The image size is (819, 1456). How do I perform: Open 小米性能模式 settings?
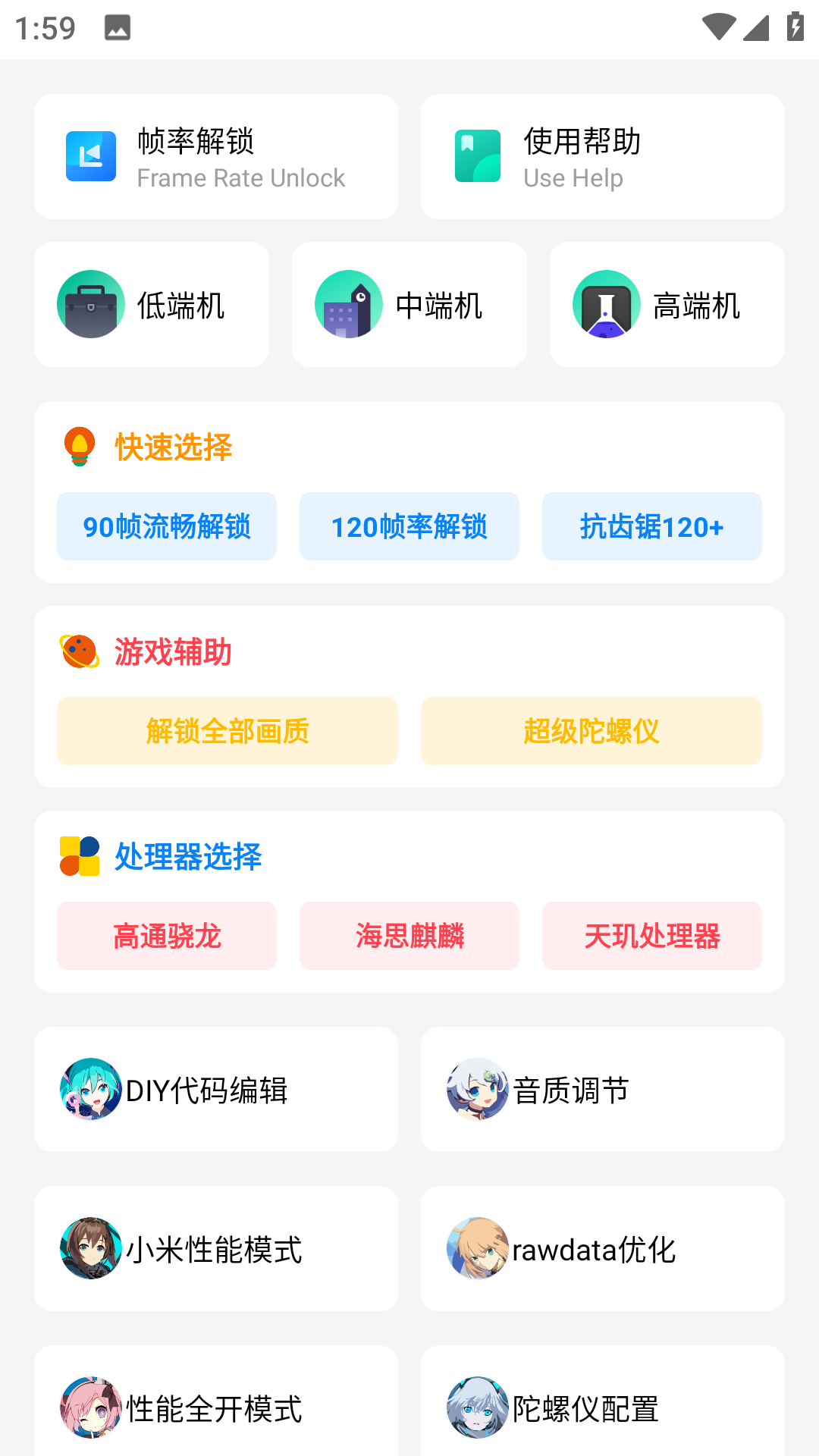pos(215,1248)
